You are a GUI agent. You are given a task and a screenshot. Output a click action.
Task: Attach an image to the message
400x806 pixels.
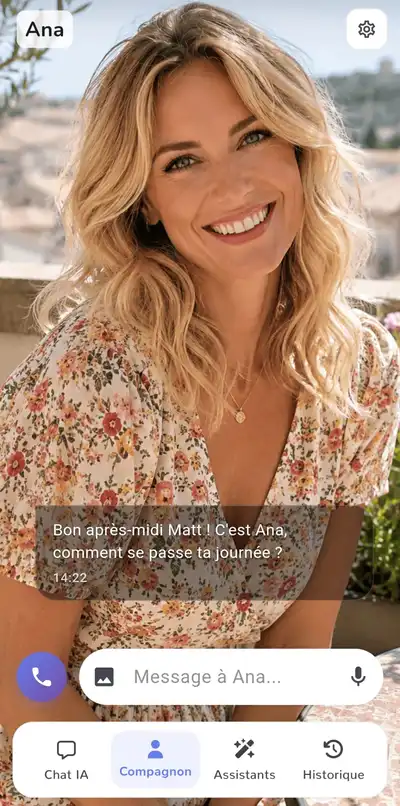point(104,677)
